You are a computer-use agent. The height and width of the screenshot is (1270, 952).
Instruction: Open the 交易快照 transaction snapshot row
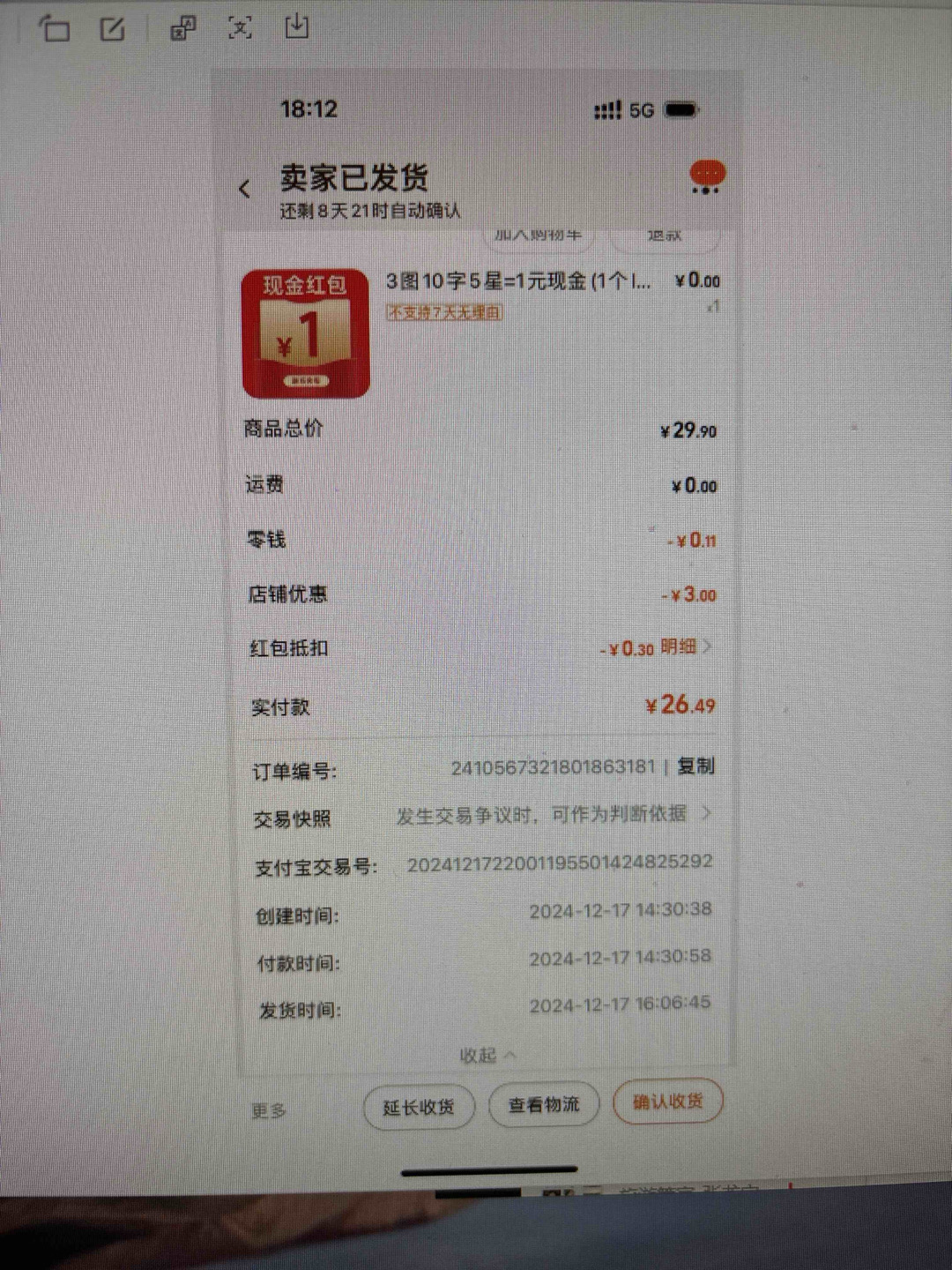[551, 815]
